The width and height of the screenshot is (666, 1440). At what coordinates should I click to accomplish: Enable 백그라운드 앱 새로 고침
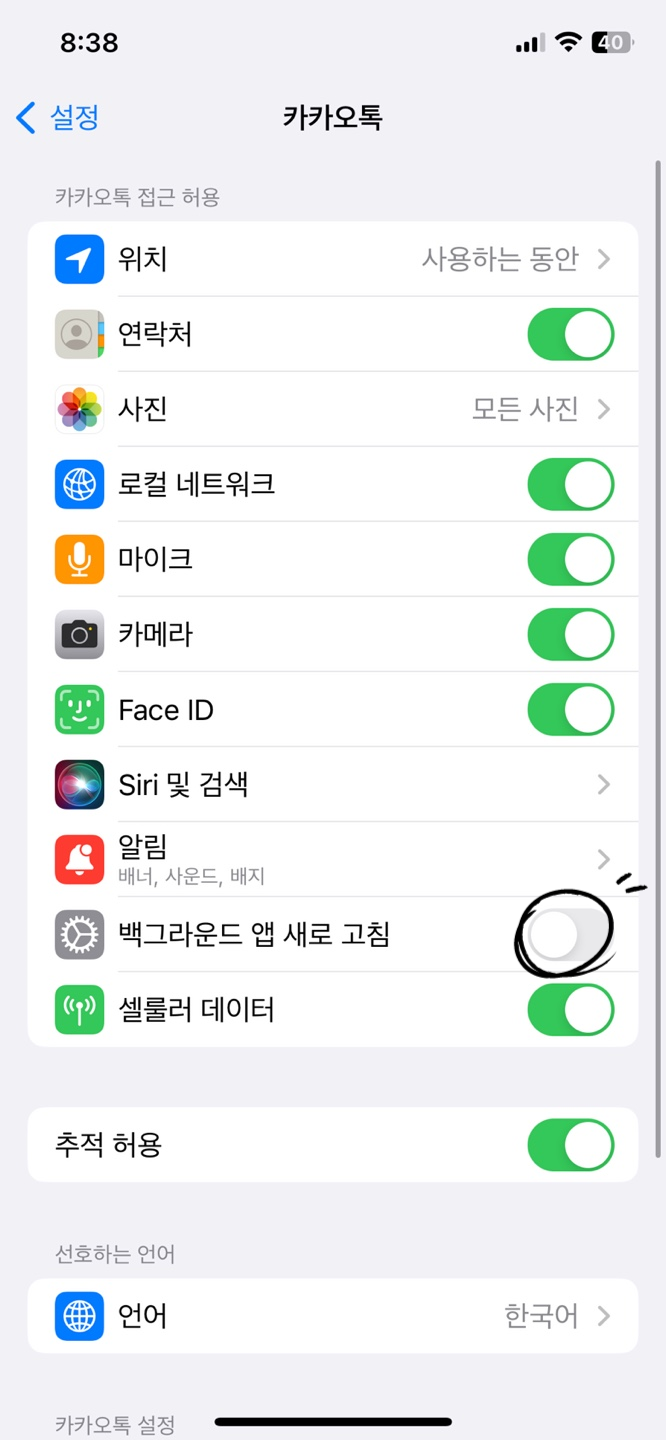pos(568,935)
